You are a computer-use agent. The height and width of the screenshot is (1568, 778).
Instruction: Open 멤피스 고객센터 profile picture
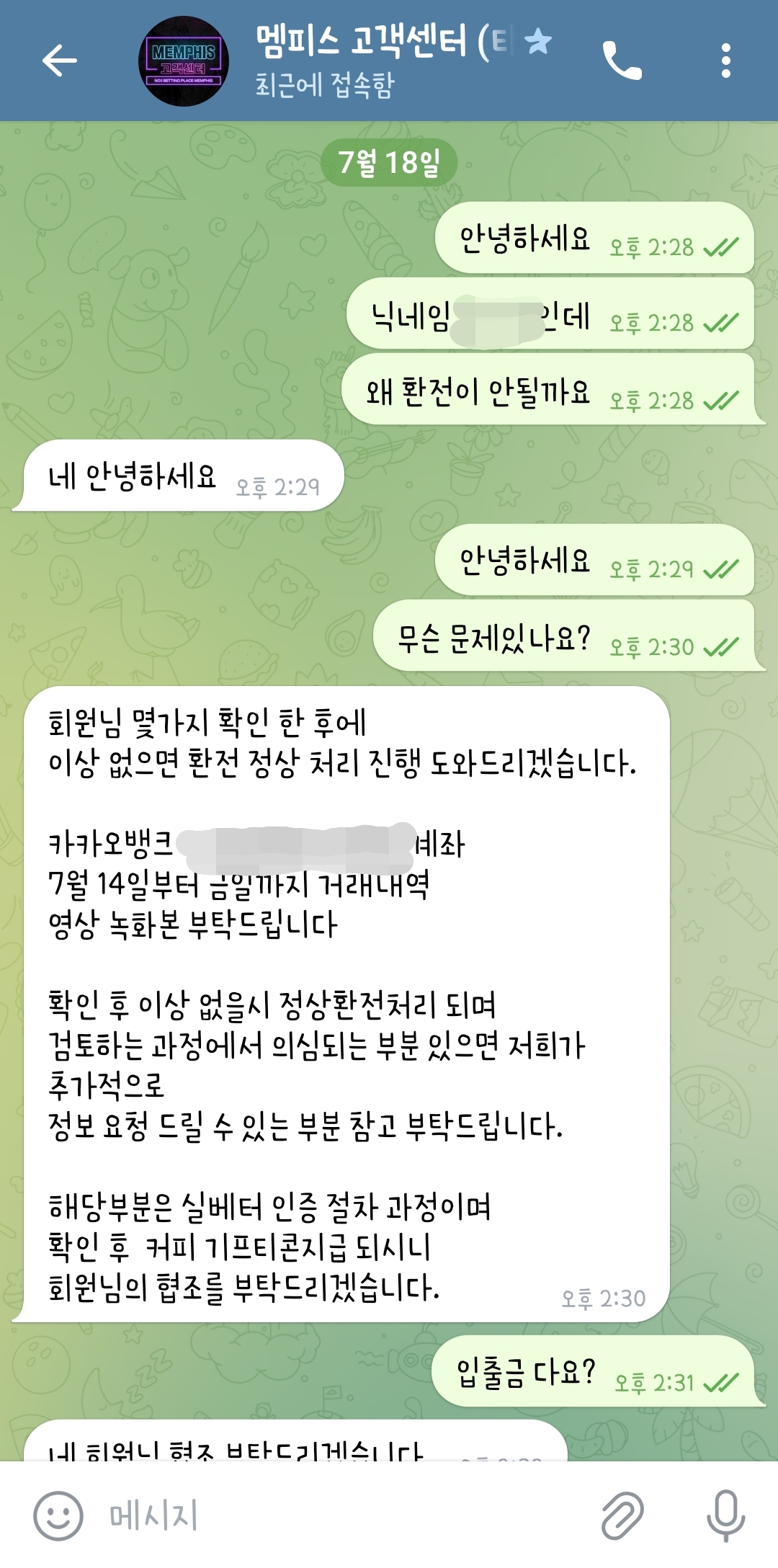click(x=183, y=61)
